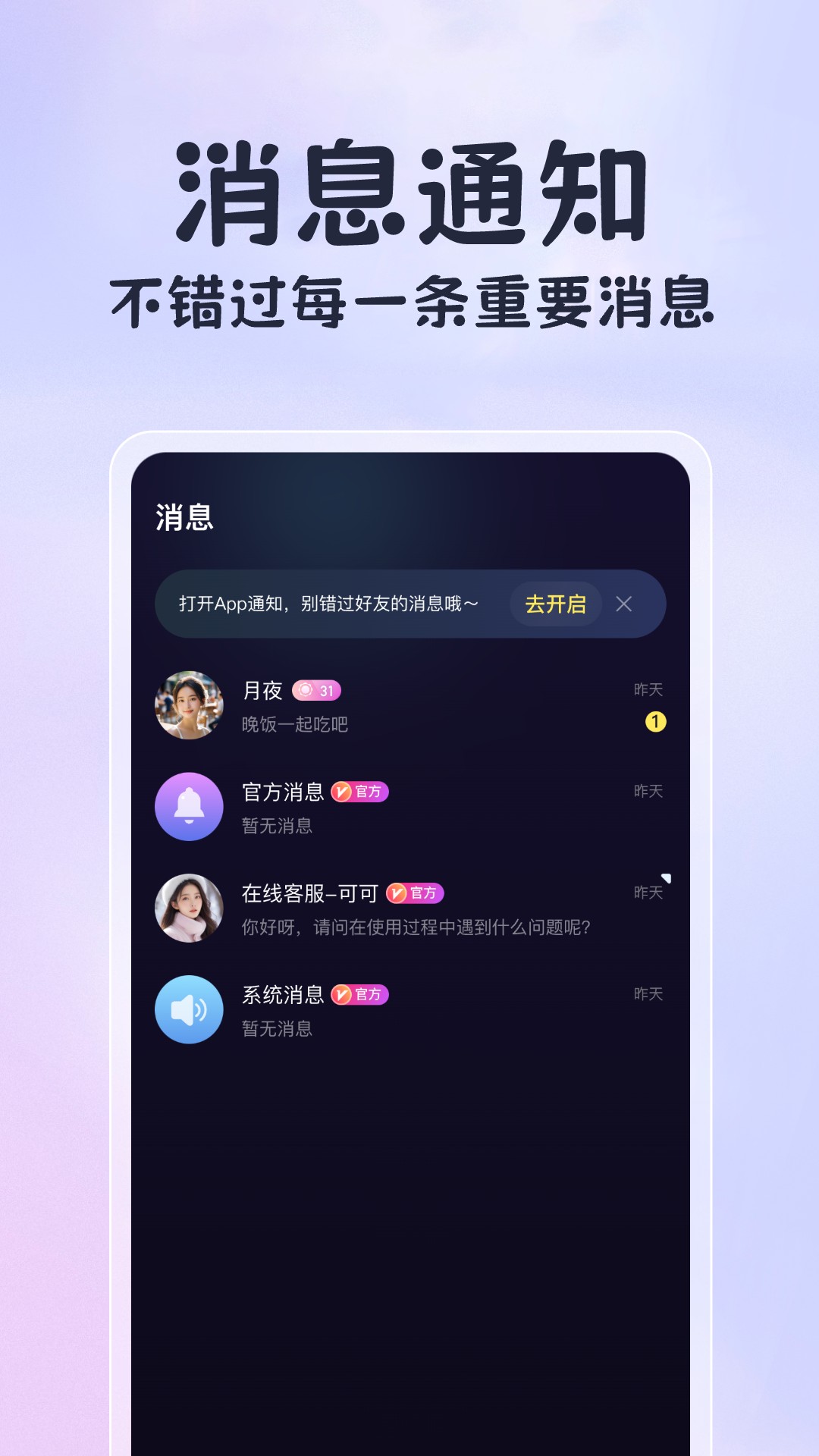Open 月夜's profile avatar photo

click(x=190, y=704)
